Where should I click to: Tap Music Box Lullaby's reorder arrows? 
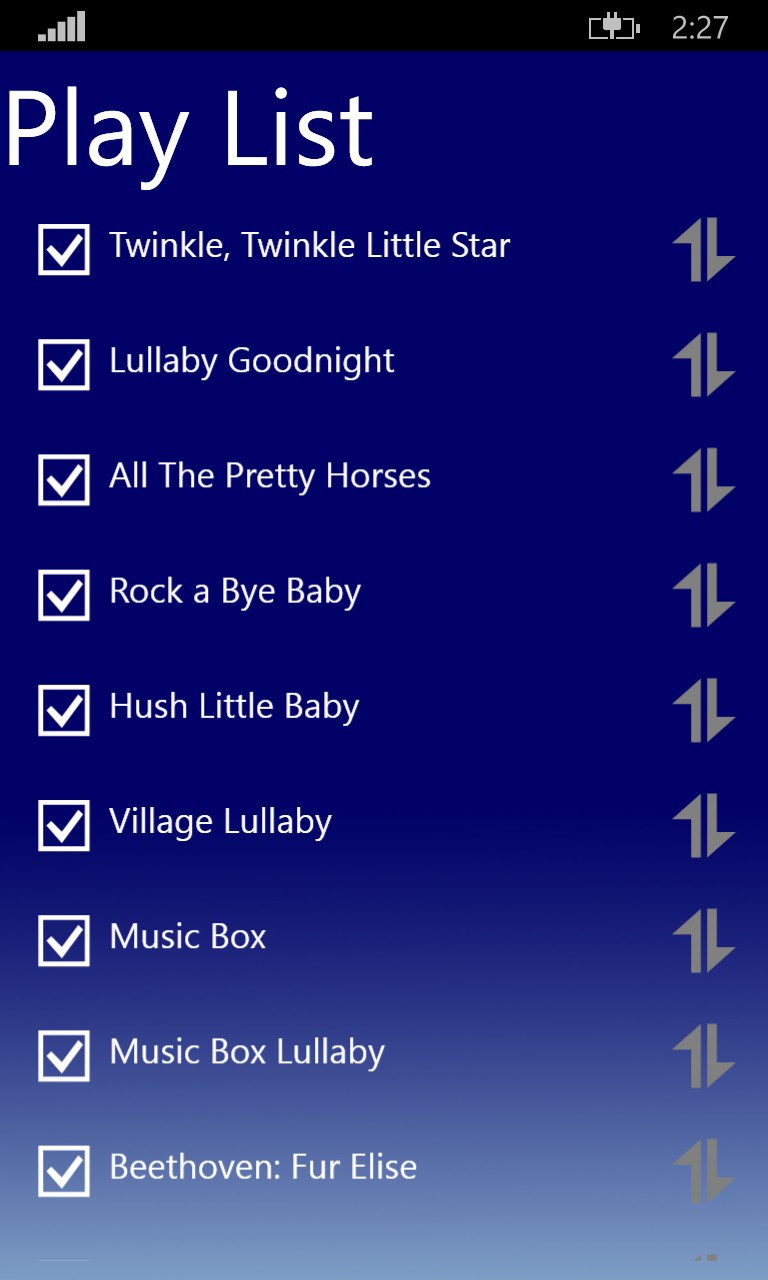(703, 1055)
